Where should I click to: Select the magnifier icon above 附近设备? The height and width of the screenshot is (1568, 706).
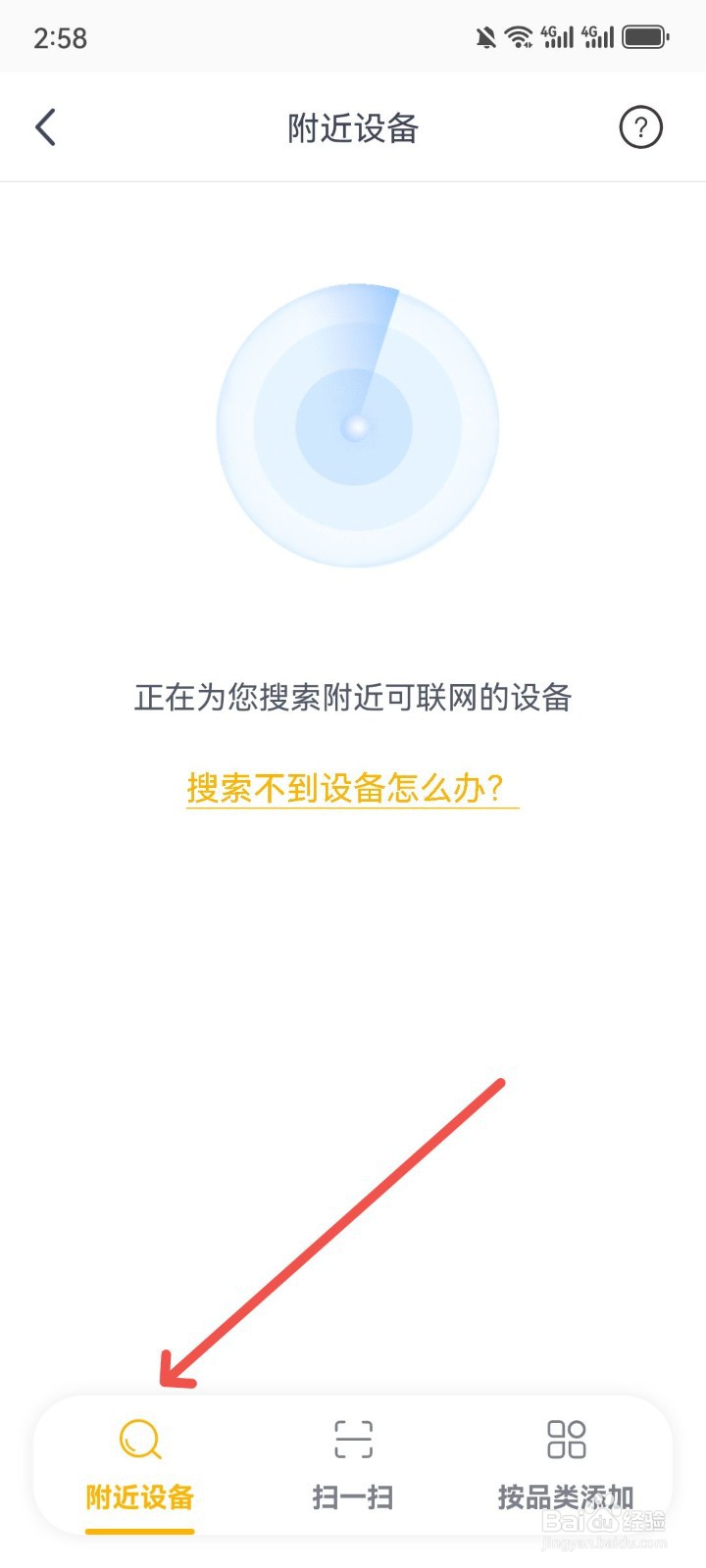[x=140, y=1439]
